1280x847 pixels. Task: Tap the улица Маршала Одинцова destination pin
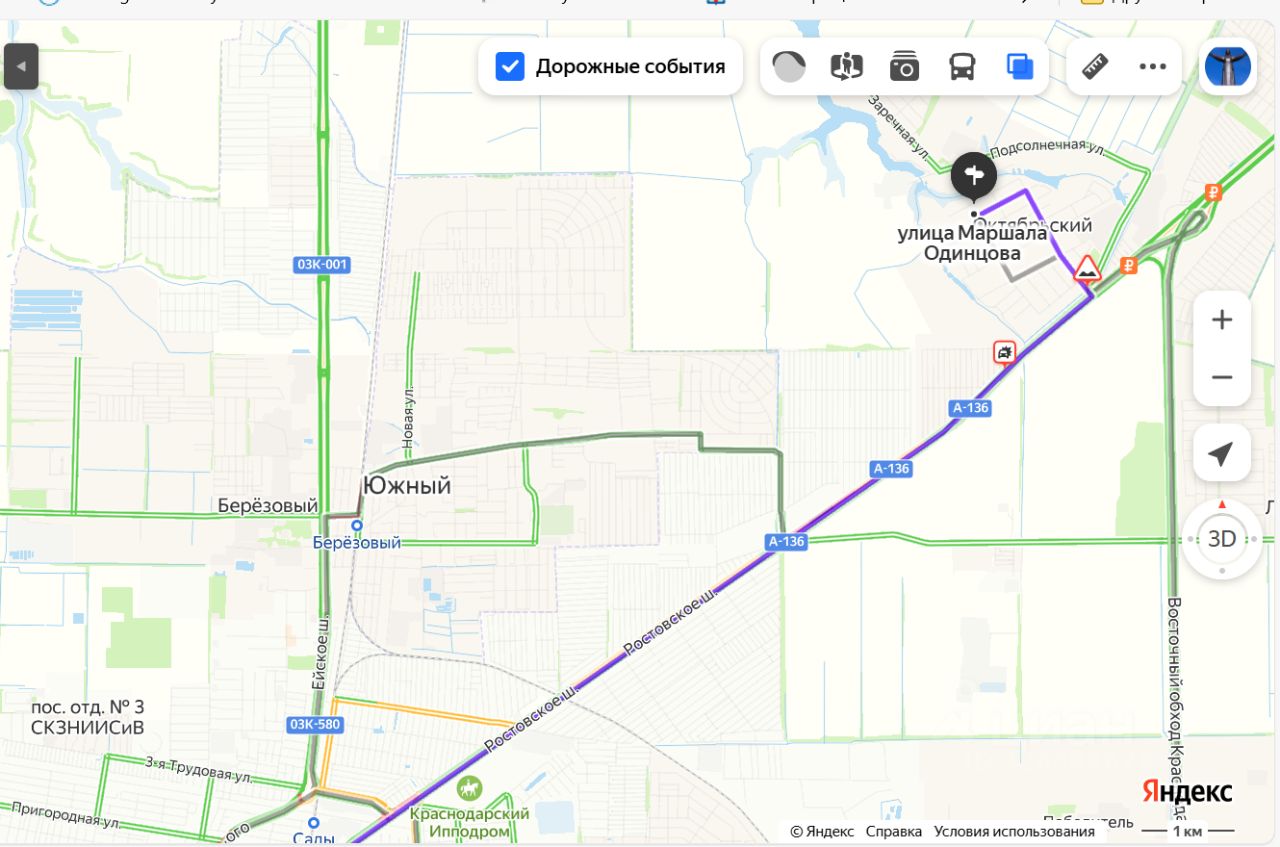(x=973, y=176)
